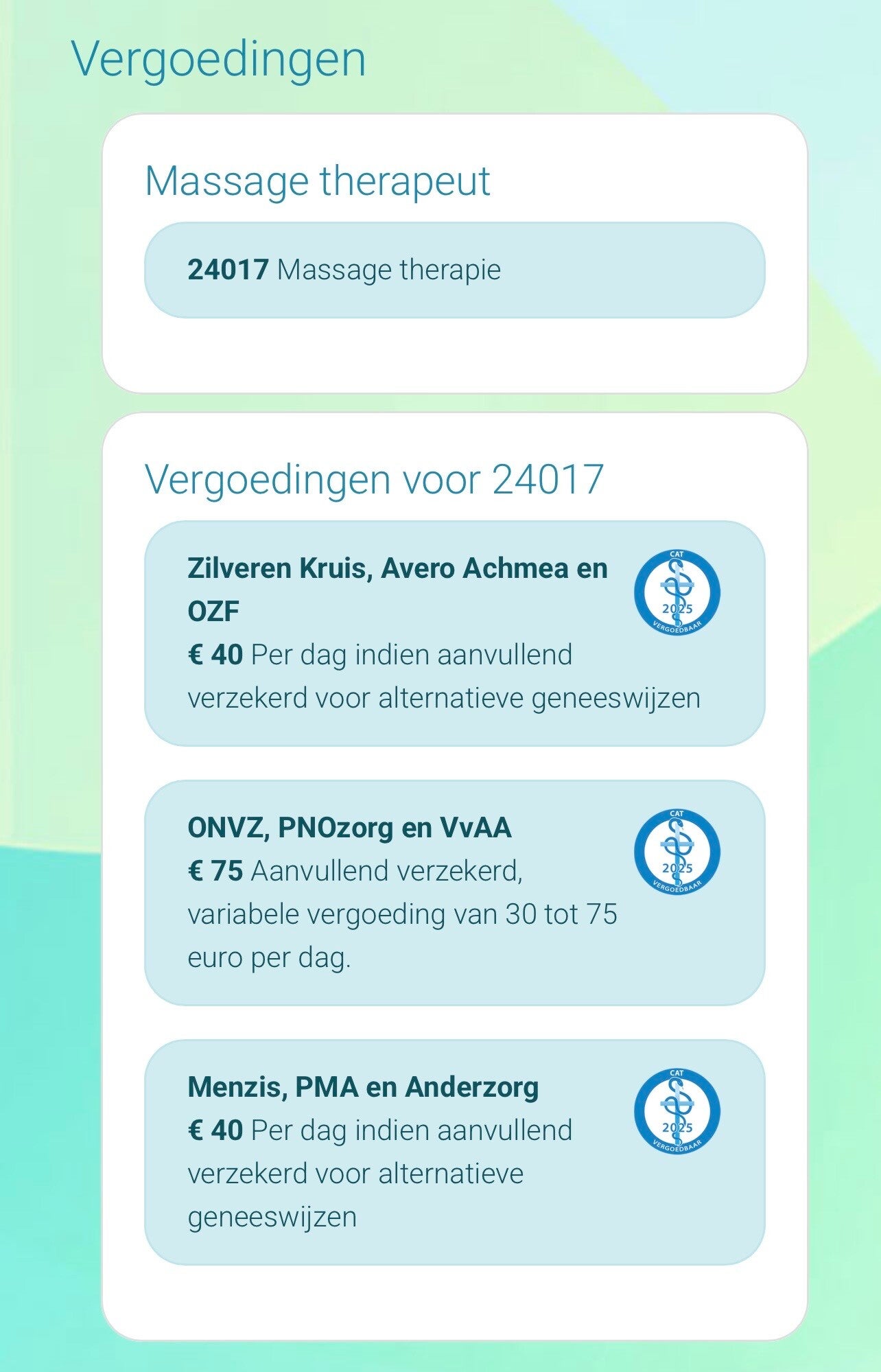The height and width of the screenshot is (1372, 881).
Task: Select the 24017 Massage therapie entry
Action: coord(454,270)
